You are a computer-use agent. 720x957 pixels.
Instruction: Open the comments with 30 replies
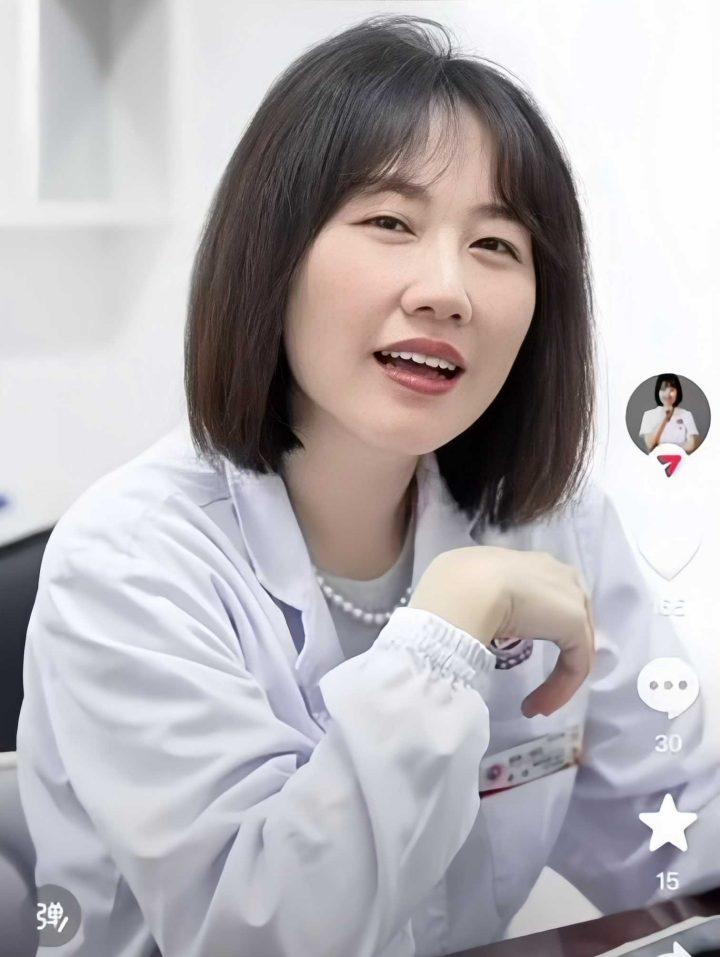[x=667, y=688]
